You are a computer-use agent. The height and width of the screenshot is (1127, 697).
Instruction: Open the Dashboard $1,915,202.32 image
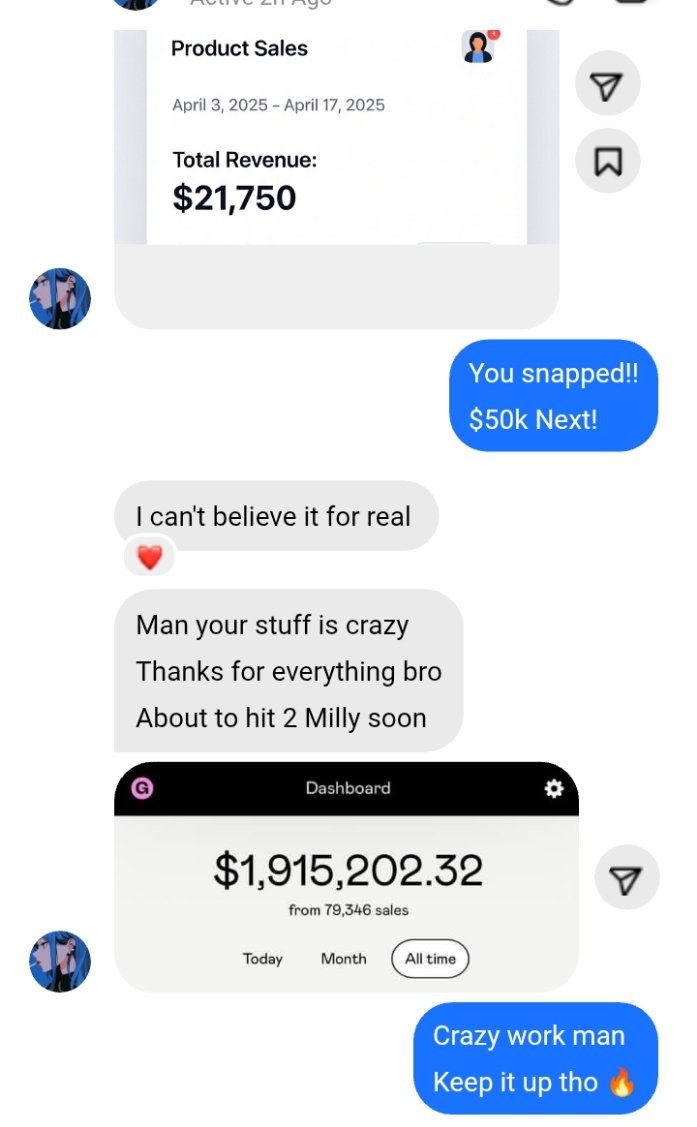pyautogui.click(x=346, y=877)
